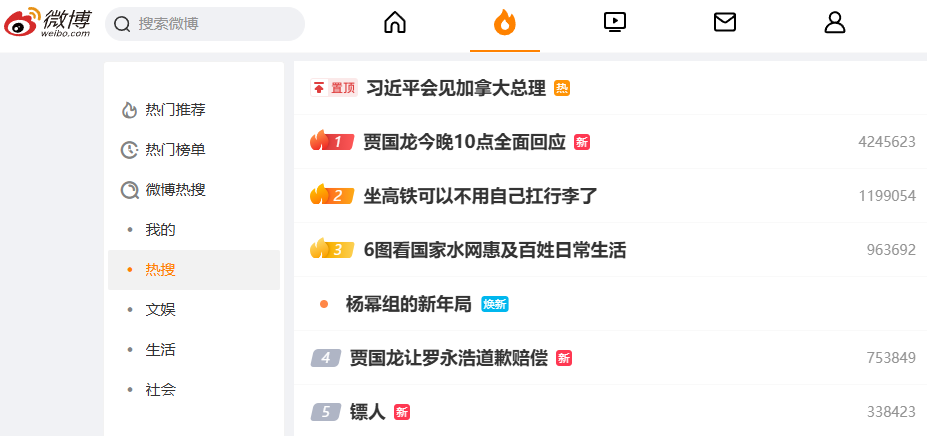
Task: Switch to 我的 hot search list
Action: click(160, 229)
